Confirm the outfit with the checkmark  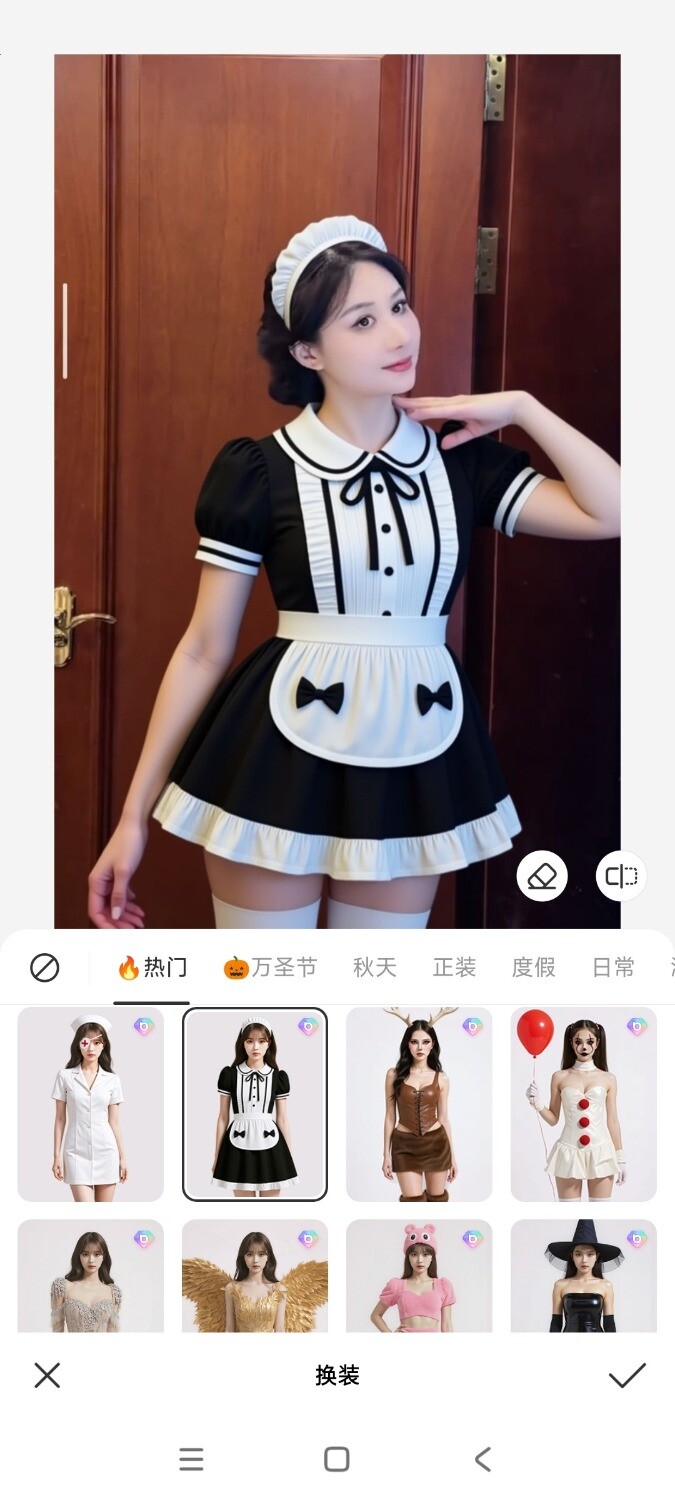pyautogui.click(x=627, y=1375)
